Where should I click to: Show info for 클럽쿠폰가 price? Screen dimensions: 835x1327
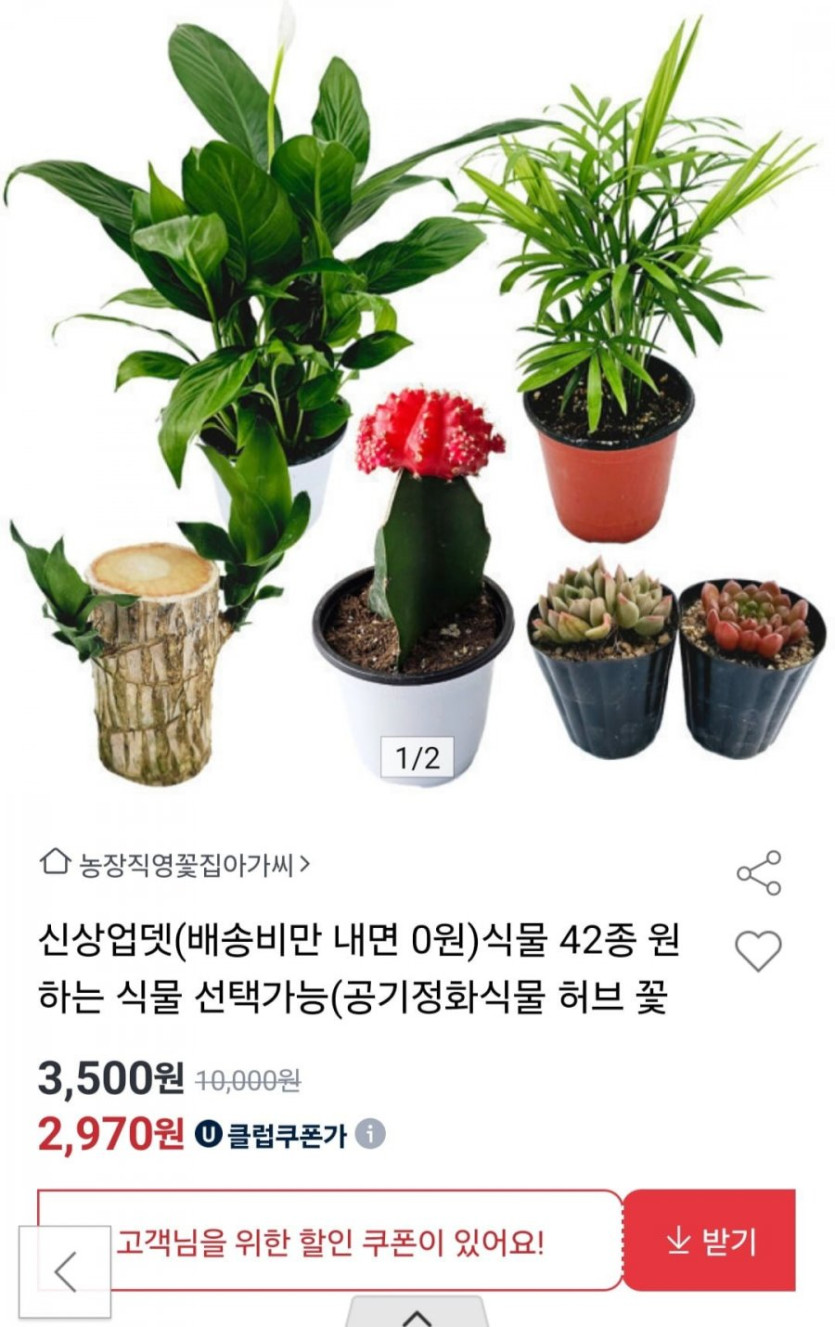click(x=370, y=1134)
